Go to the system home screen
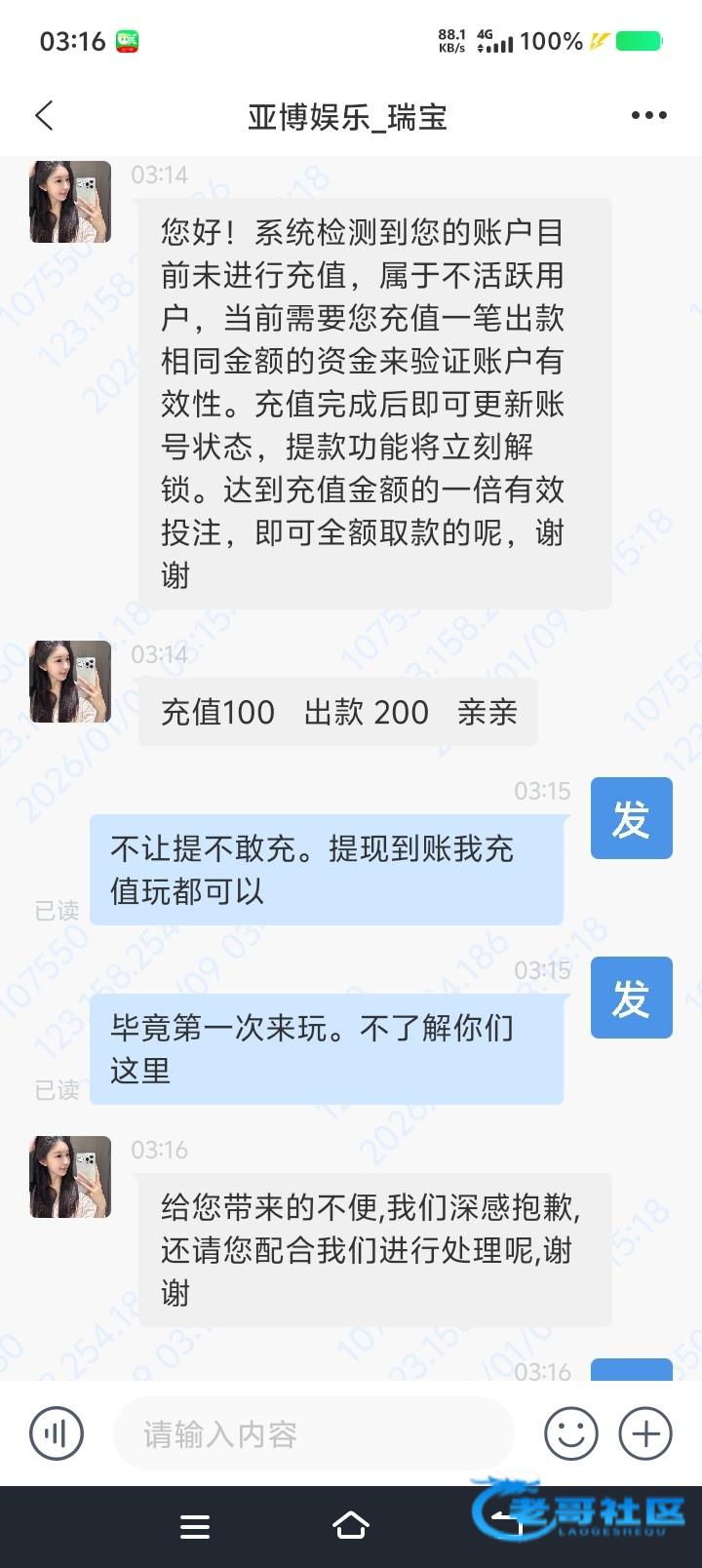Screen dimensions: 702x1568 tap(350, 1527)
